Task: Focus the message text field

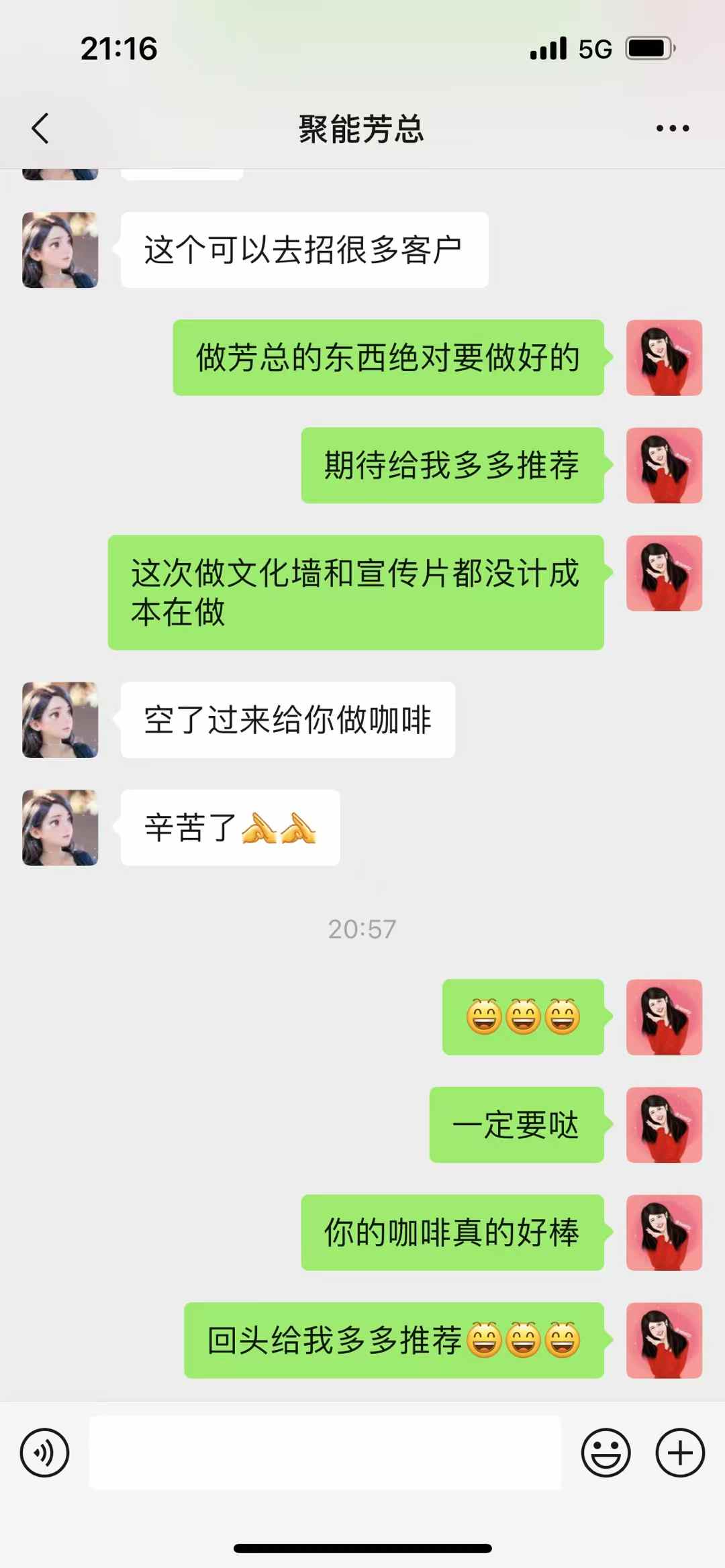Action: pos(325,1453)
